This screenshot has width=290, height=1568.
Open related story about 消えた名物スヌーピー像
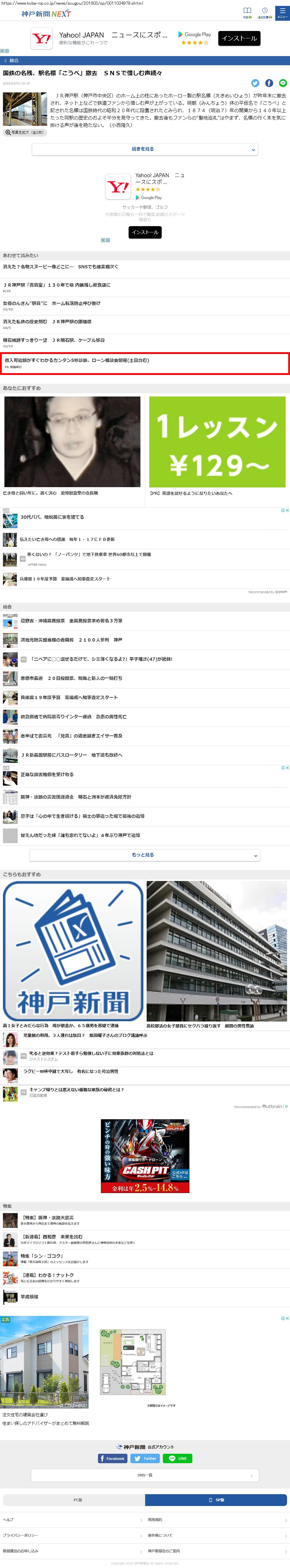pos(61,267)
